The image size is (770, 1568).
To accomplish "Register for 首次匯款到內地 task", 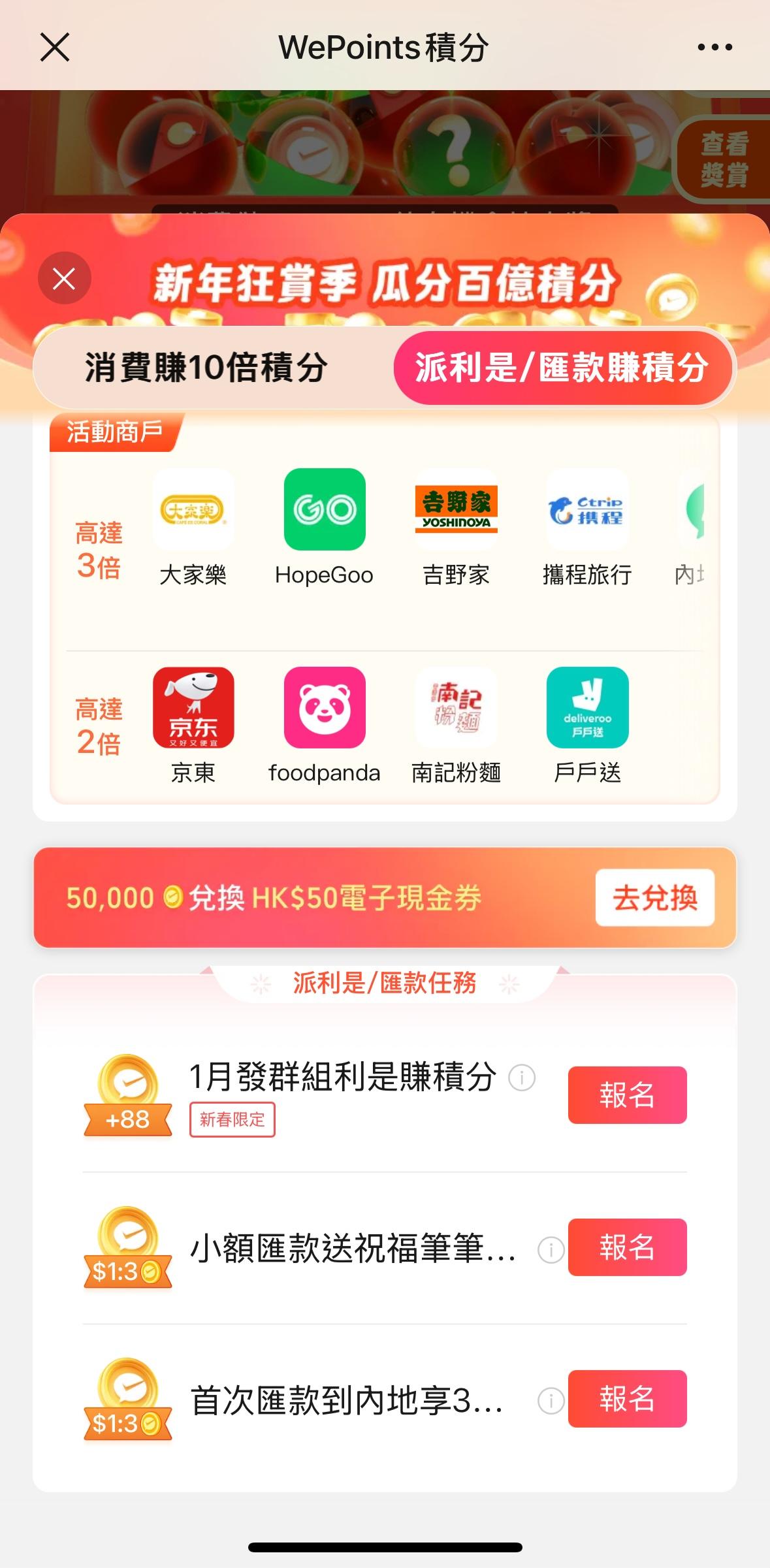I will [x=627, y=1399].
